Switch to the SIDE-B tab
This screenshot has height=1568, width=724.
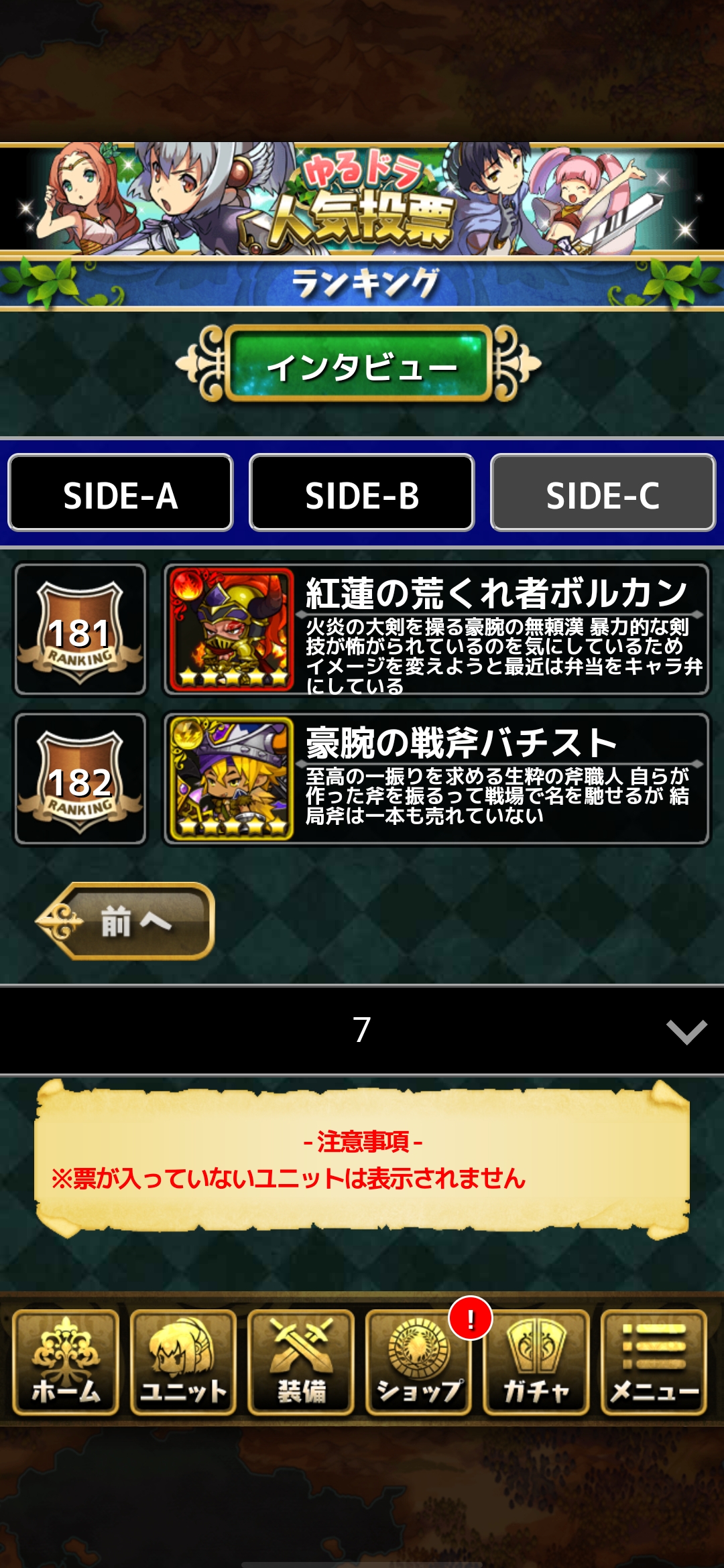[362, 495]
